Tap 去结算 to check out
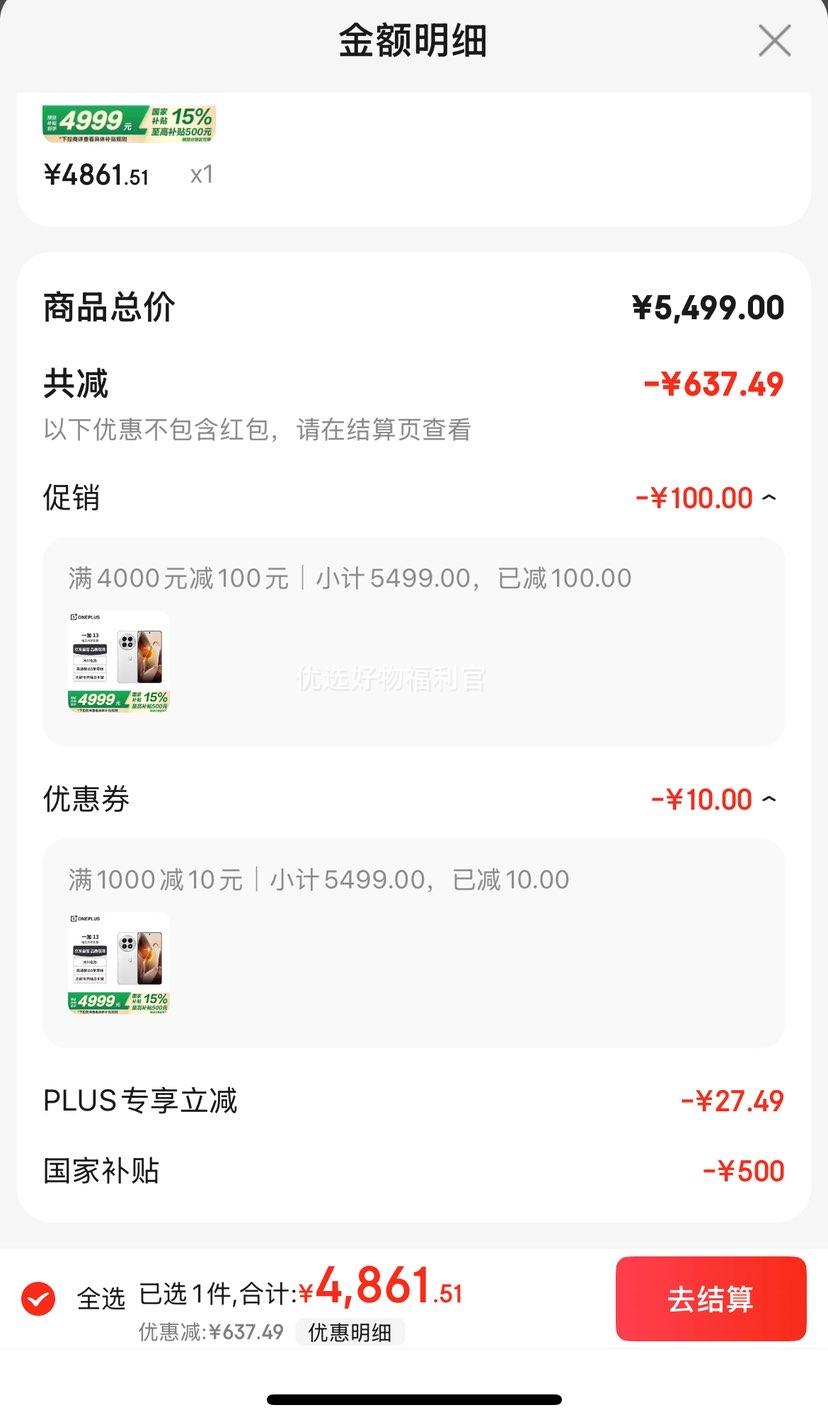The image size is (828, 1422). pos(711,1299)
